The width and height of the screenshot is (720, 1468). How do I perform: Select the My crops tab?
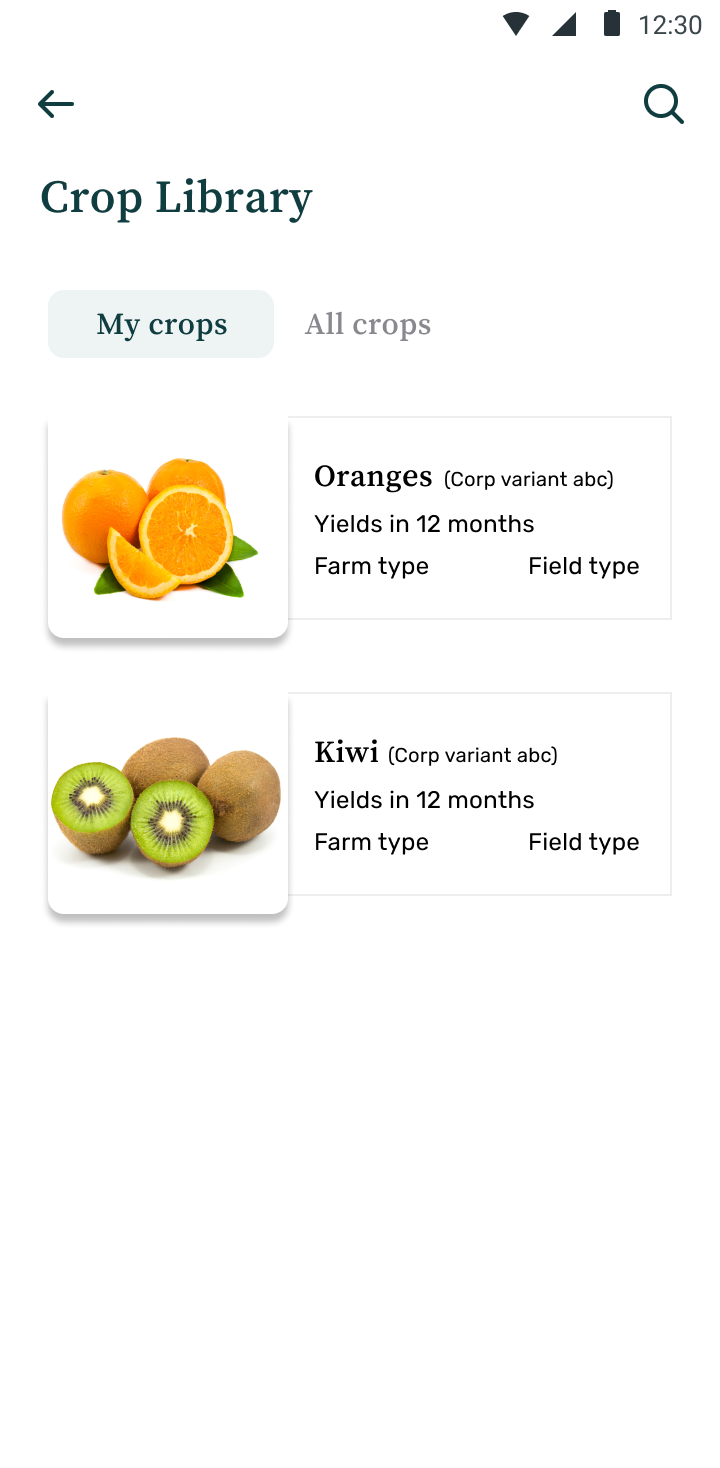[x=161, y=324]
